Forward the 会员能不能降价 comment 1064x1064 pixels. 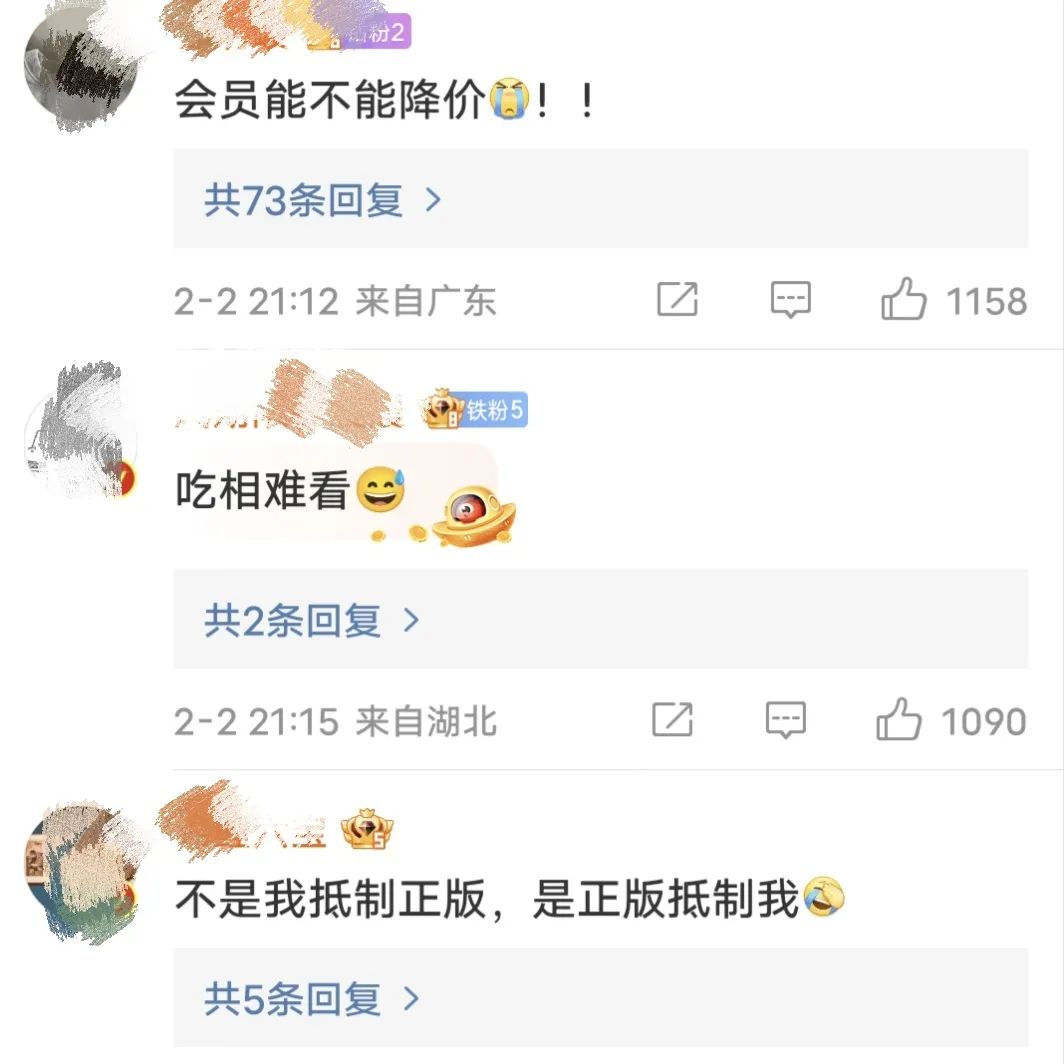pos(677,300)
